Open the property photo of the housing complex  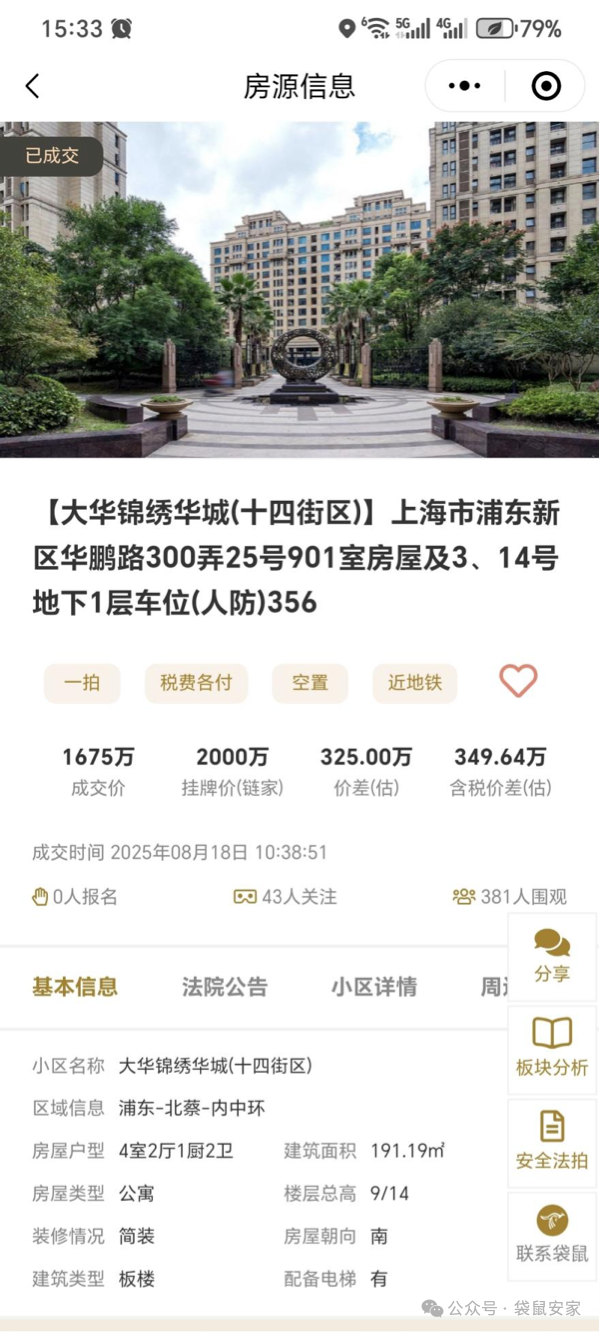point(300,290)
